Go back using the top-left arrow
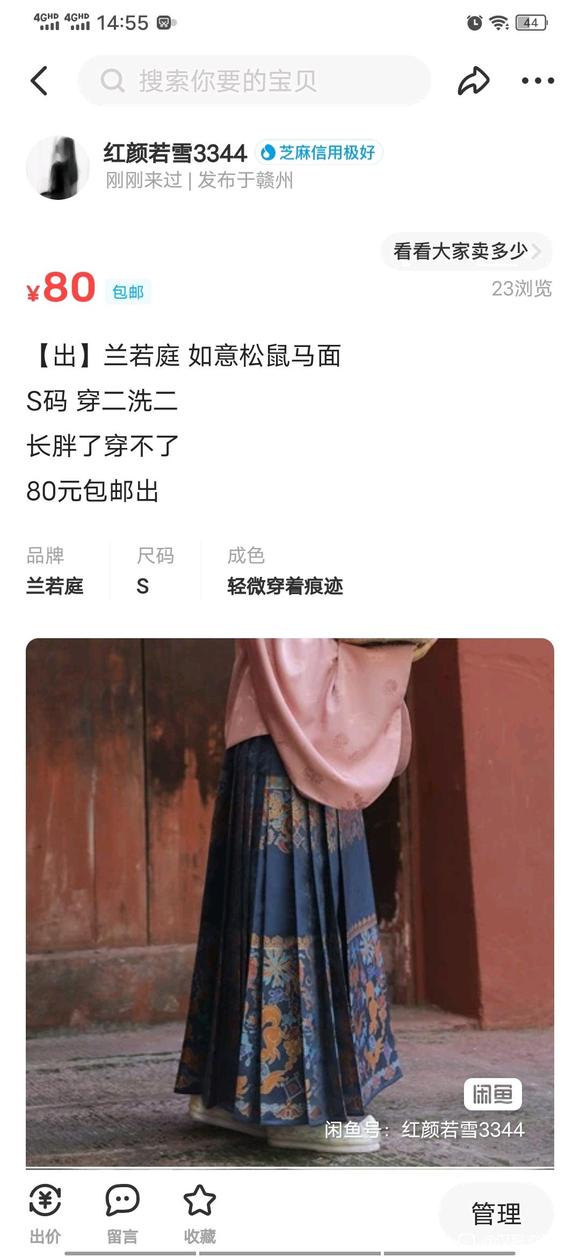The height and width of the screenshot is (1257, 580). point(39,81)
